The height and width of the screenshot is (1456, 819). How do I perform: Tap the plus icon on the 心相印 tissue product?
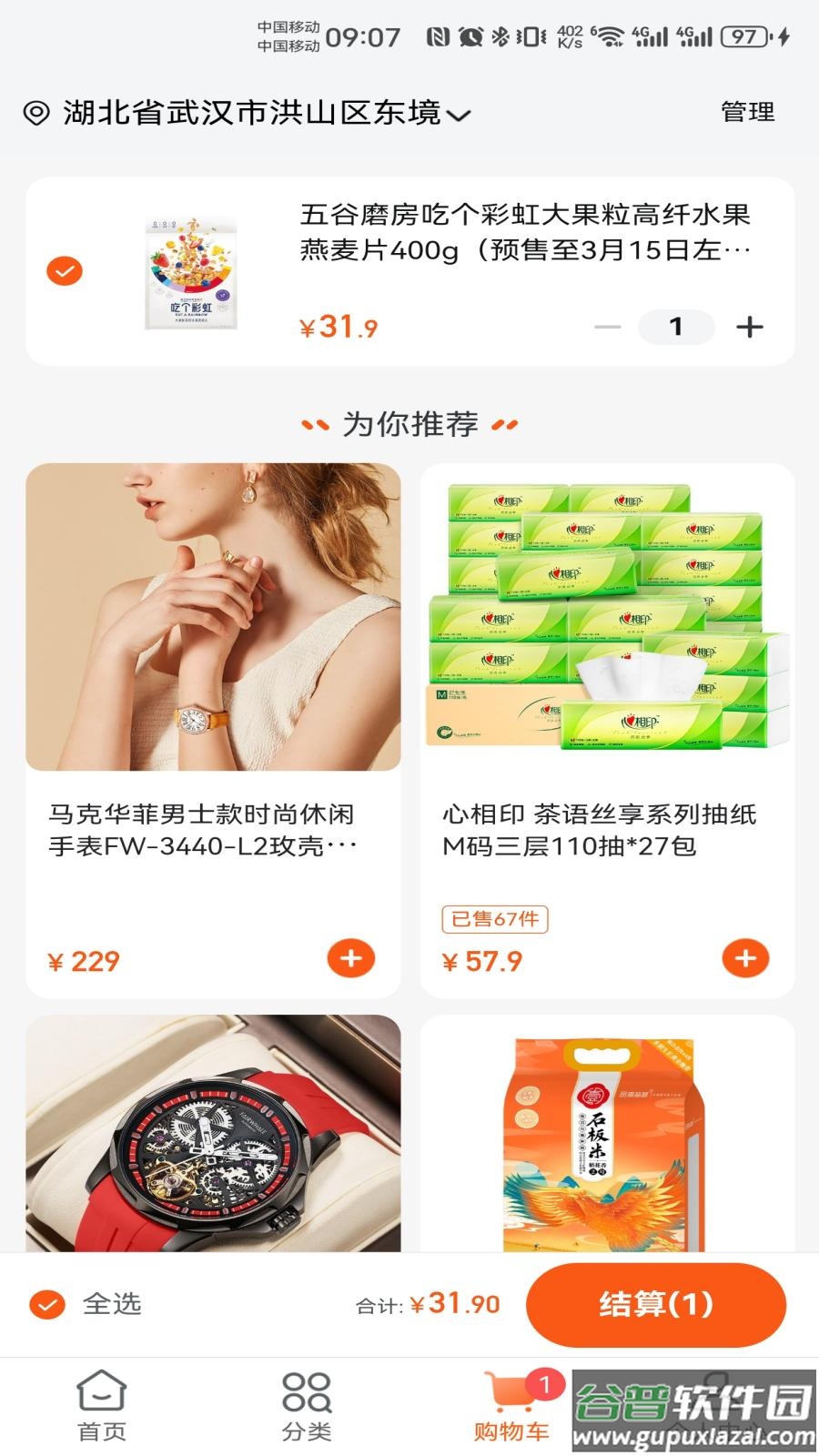click(x=744, y=957)
